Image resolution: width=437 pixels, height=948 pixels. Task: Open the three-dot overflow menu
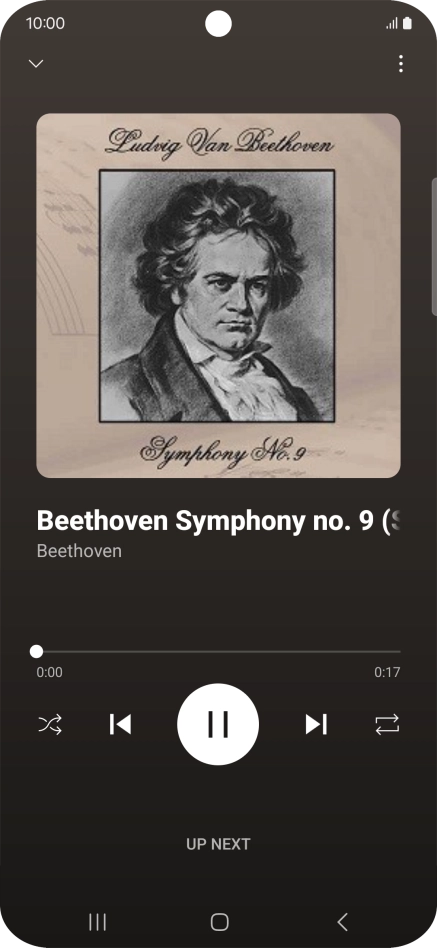pos(401,63)
